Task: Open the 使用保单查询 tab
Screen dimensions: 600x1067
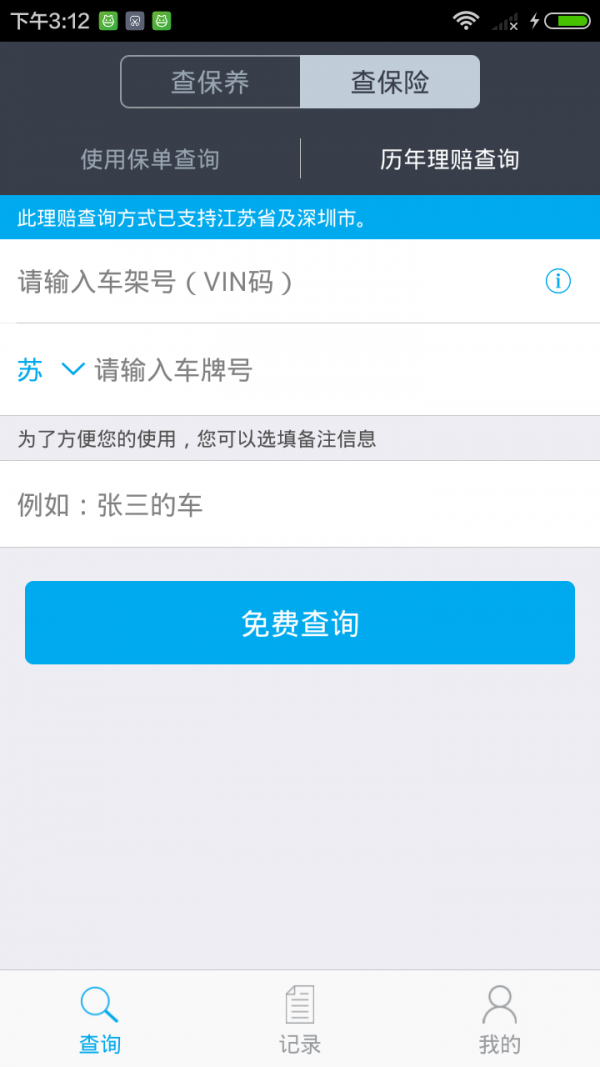Action: point(150,159)
